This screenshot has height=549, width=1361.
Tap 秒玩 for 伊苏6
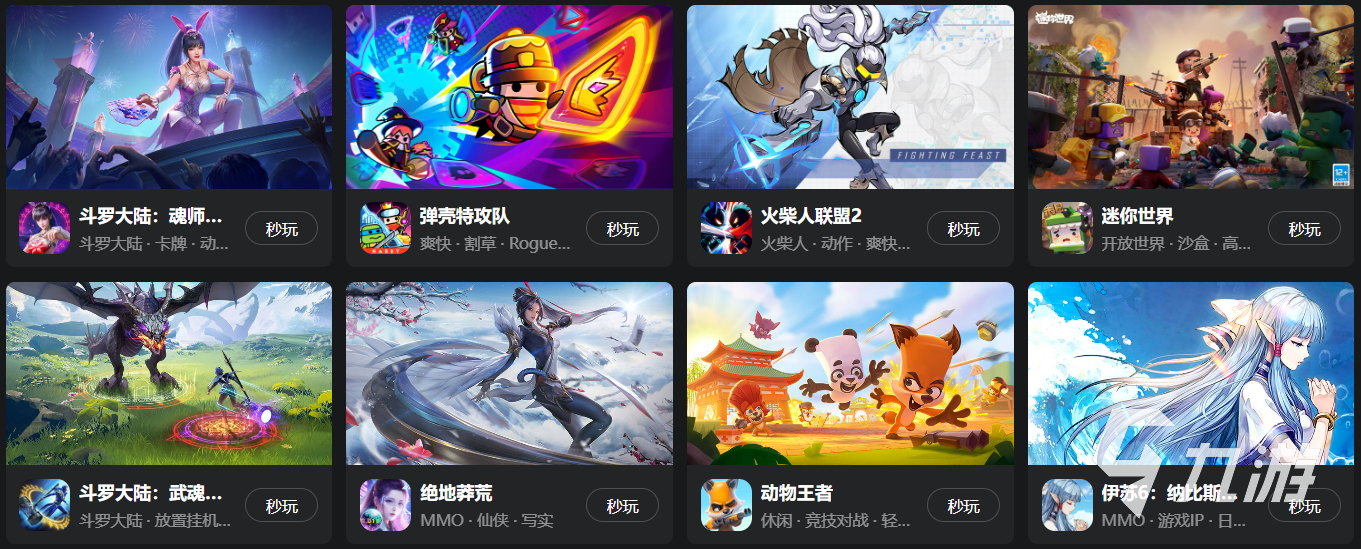(x=1304, y=506)
